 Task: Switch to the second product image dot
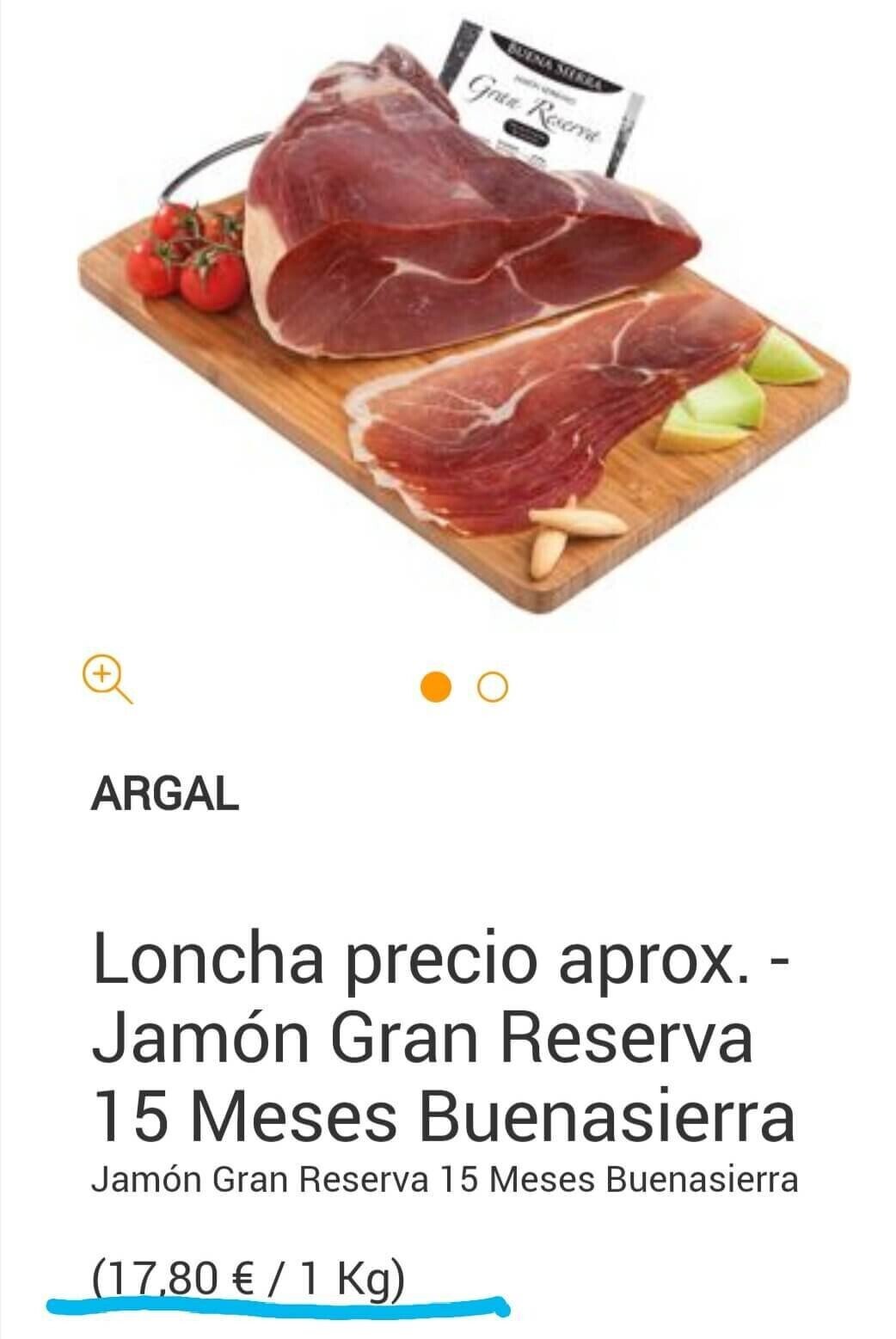pos(493,687)
